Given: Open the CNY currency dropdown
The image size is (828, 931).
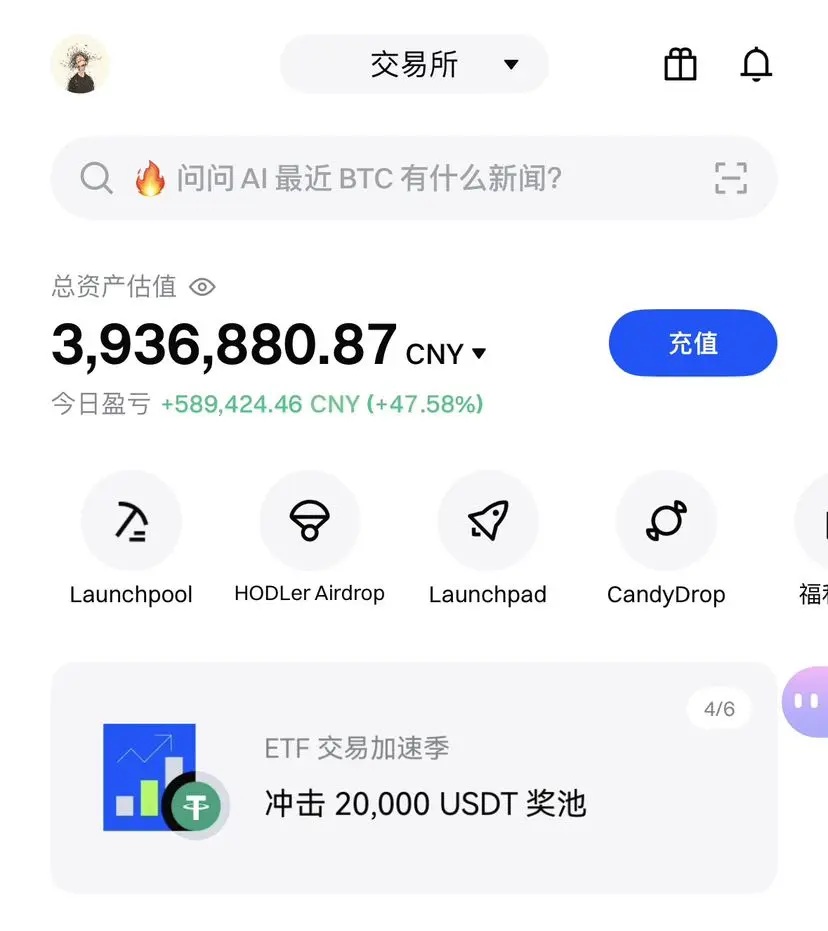Looking at the screenshot, I should 478,352.
